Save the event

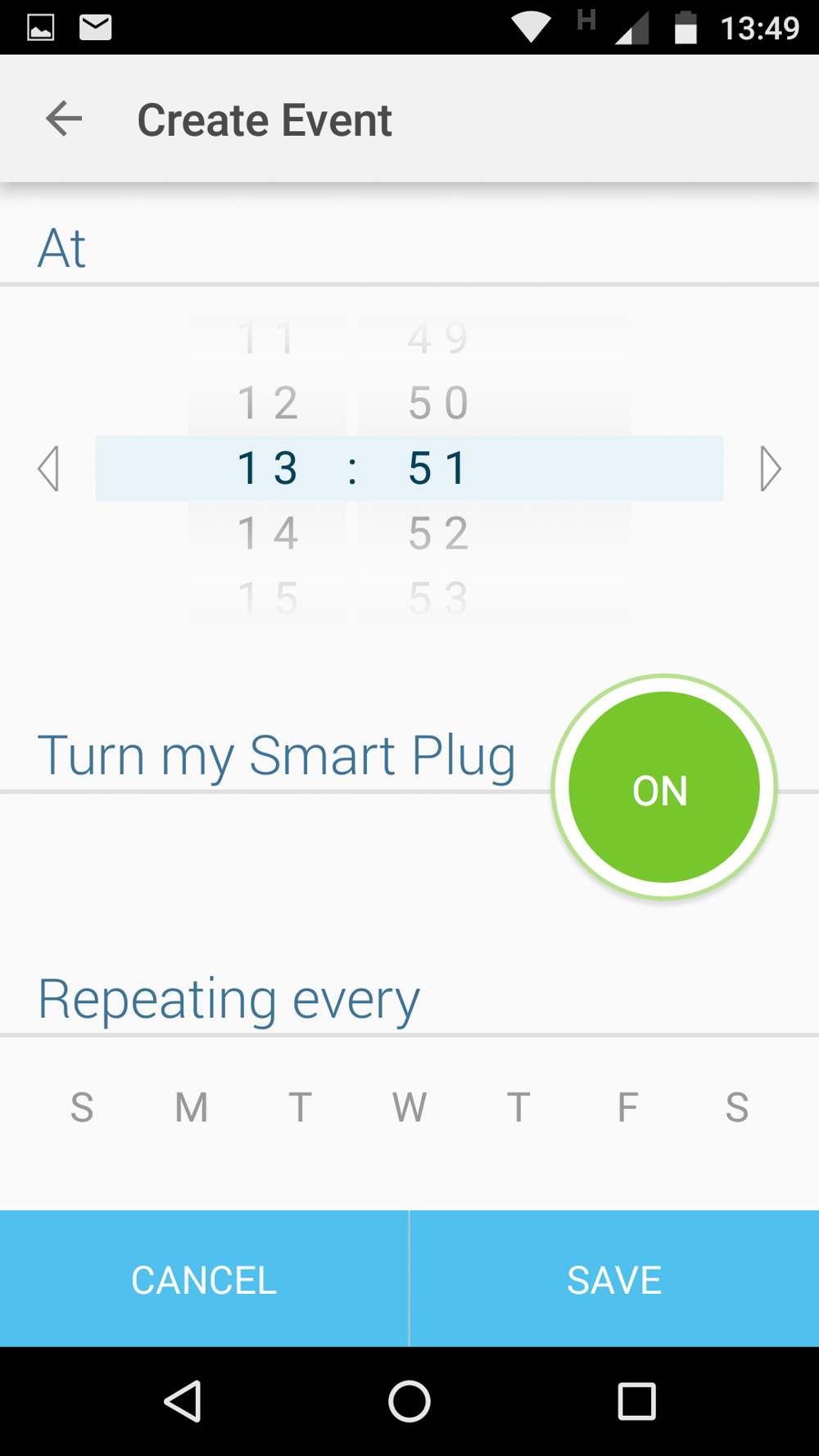(614, 1278)
